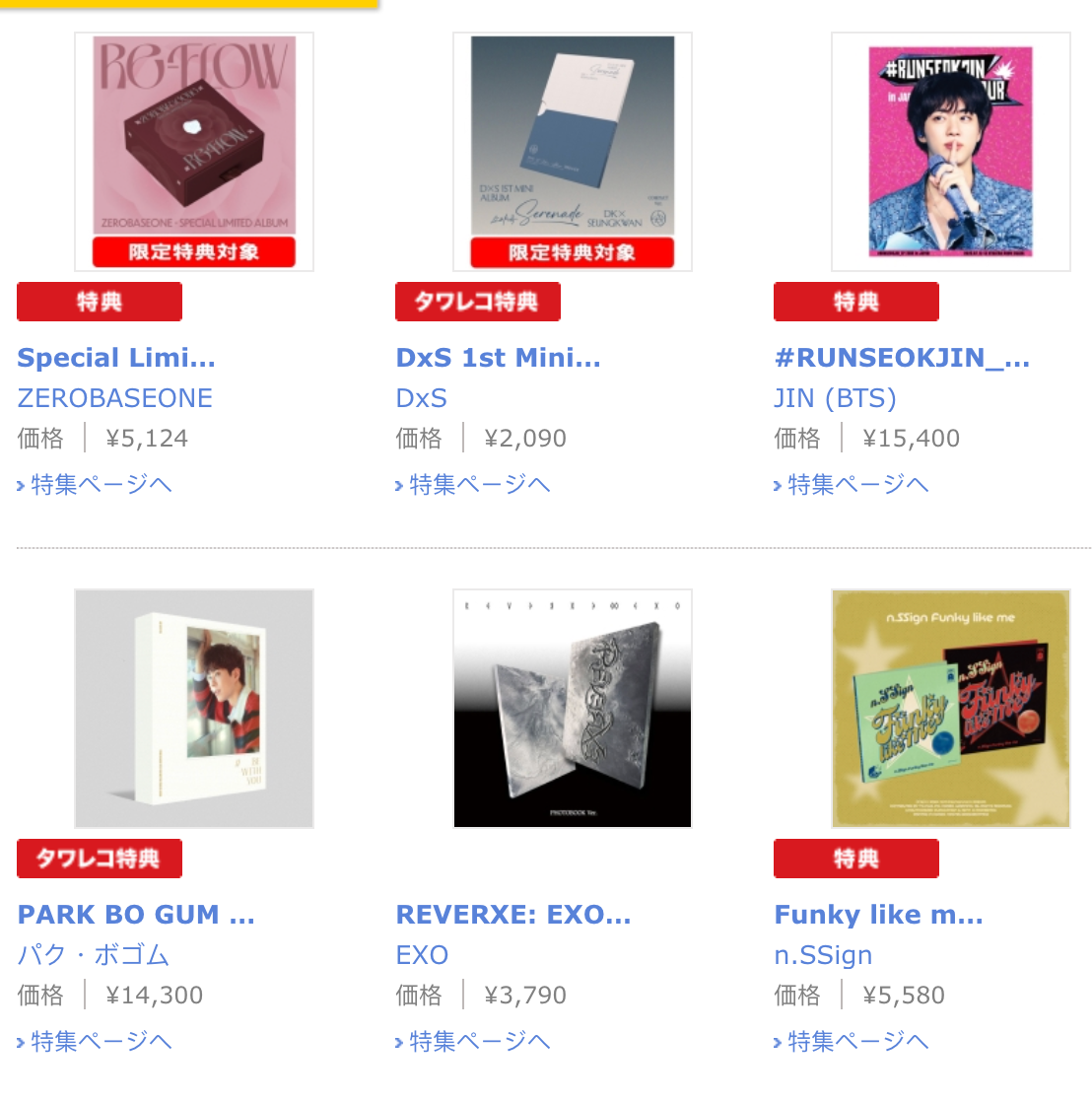Viewport: 1092px width, 1102px height.
Task: View artist n.SSign
Action: [x=823, y=955]
